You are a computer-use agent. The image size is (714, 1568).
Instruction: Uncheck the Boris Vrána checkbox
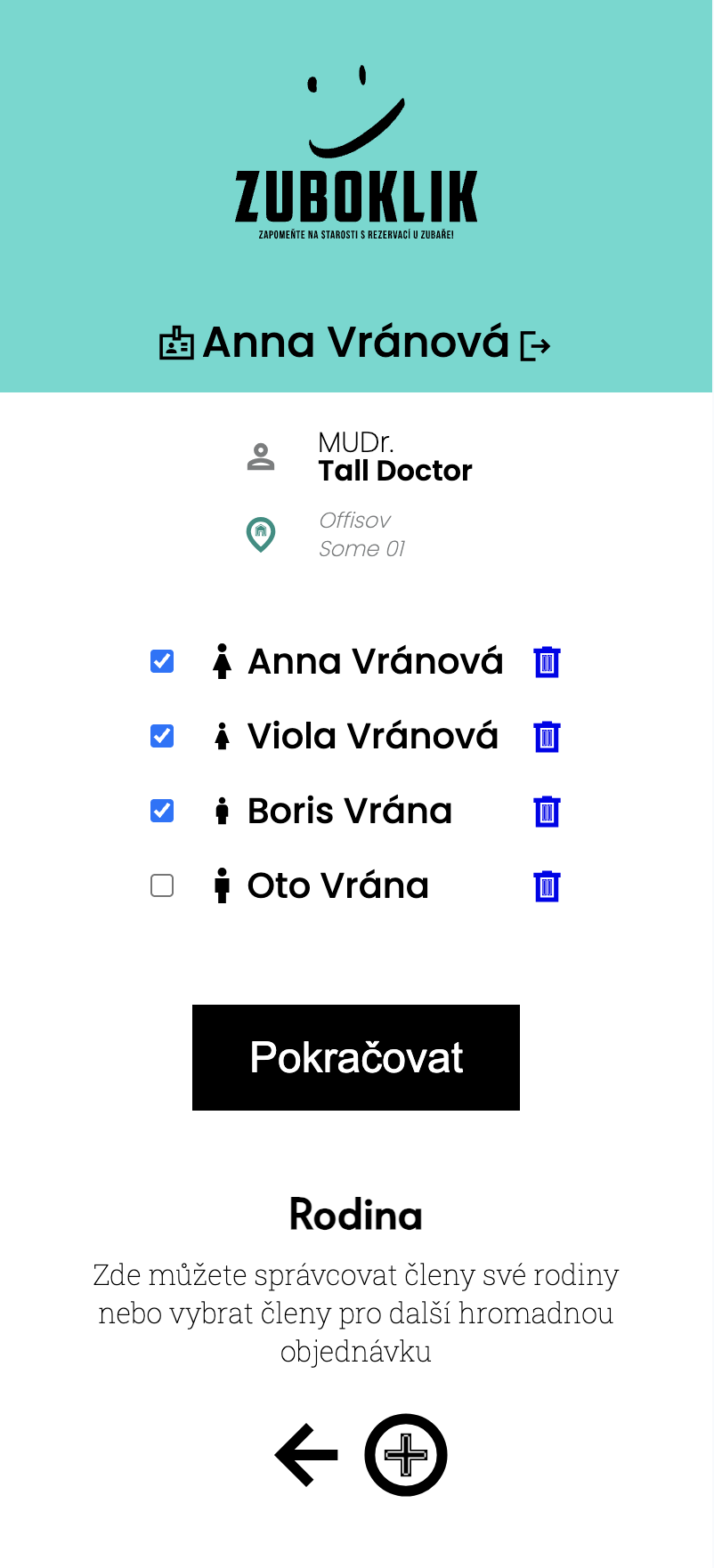162,811
